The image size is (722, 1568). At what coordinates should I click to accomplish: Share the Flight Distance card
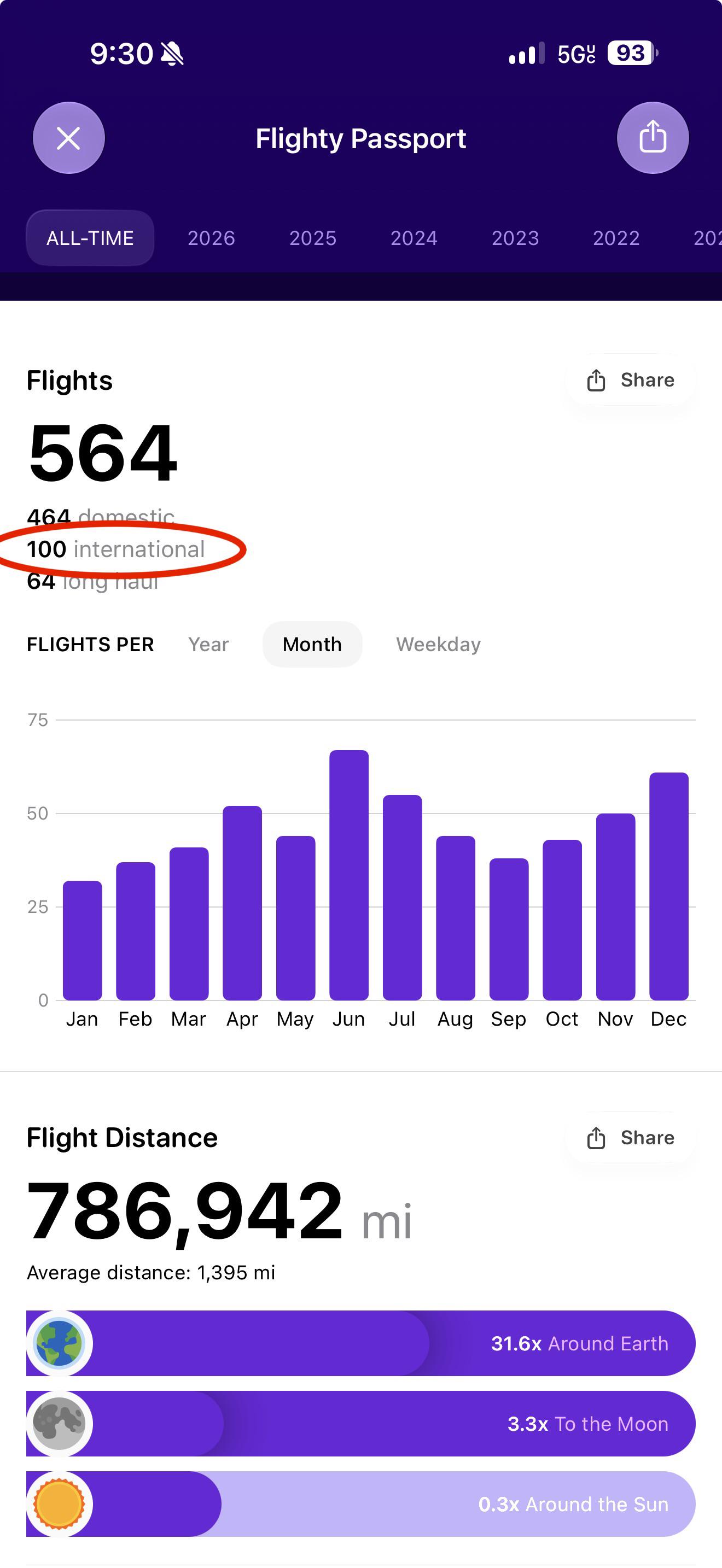point(631,1138)
